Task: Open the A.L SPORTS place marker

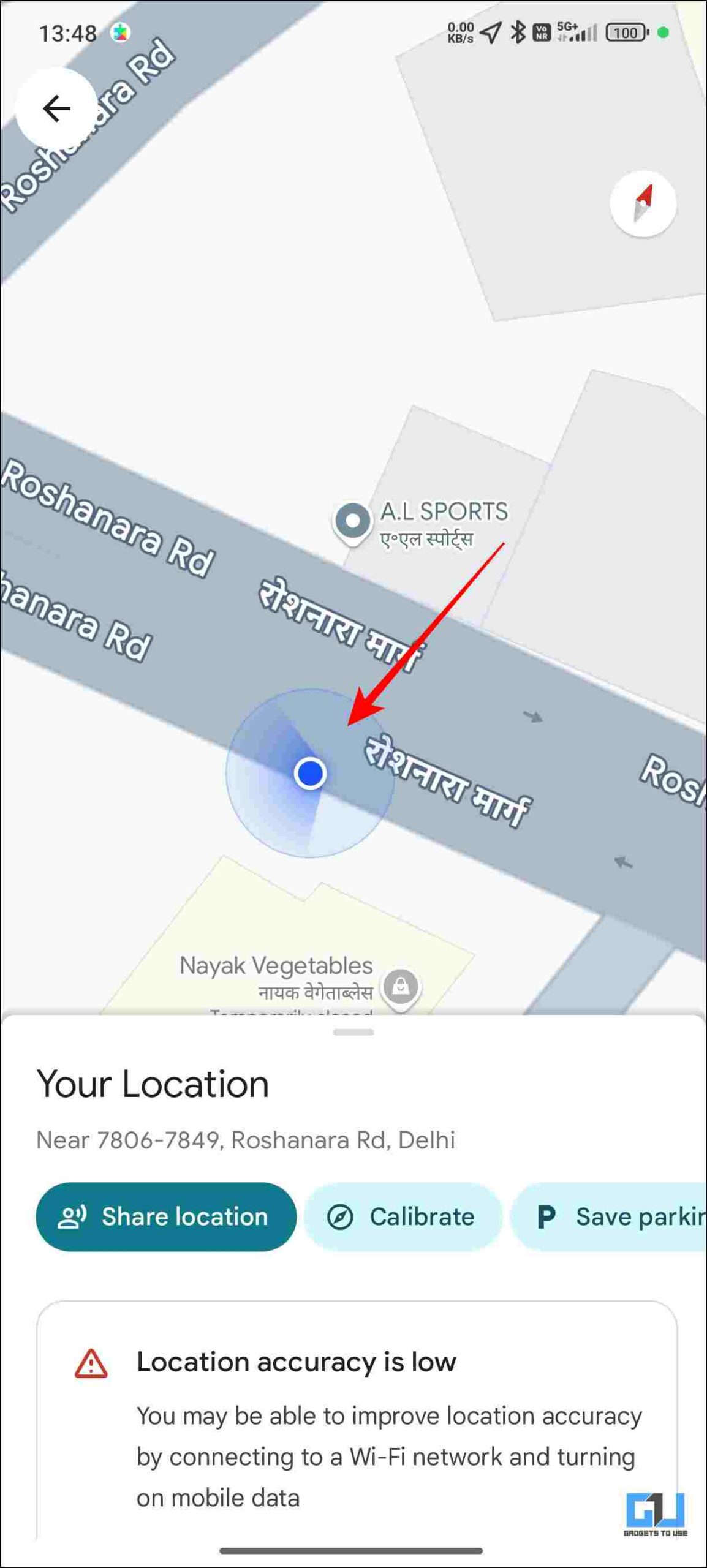Action: click(x=352, y=522)
